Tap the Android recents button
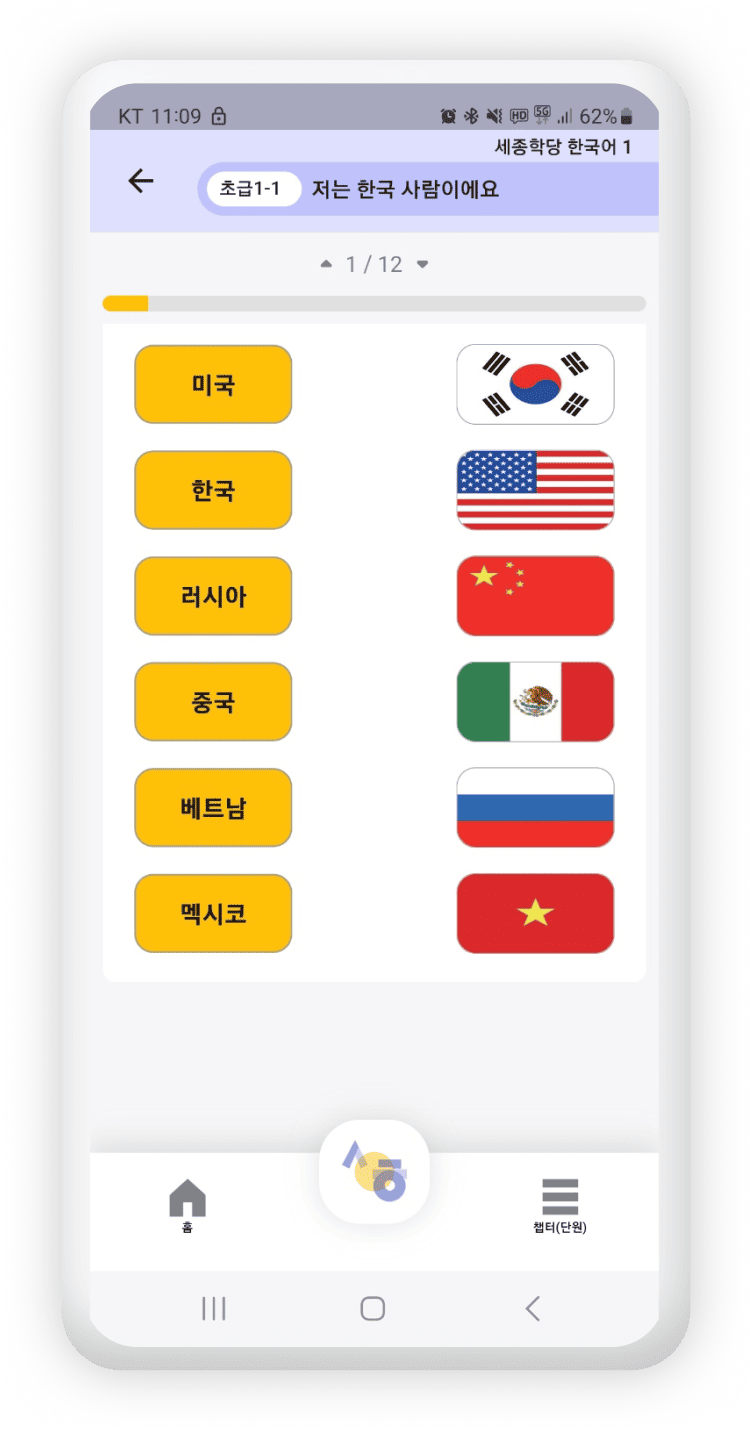The height and width of the screenshot is (1431, 750). (x=214, y=1307)
